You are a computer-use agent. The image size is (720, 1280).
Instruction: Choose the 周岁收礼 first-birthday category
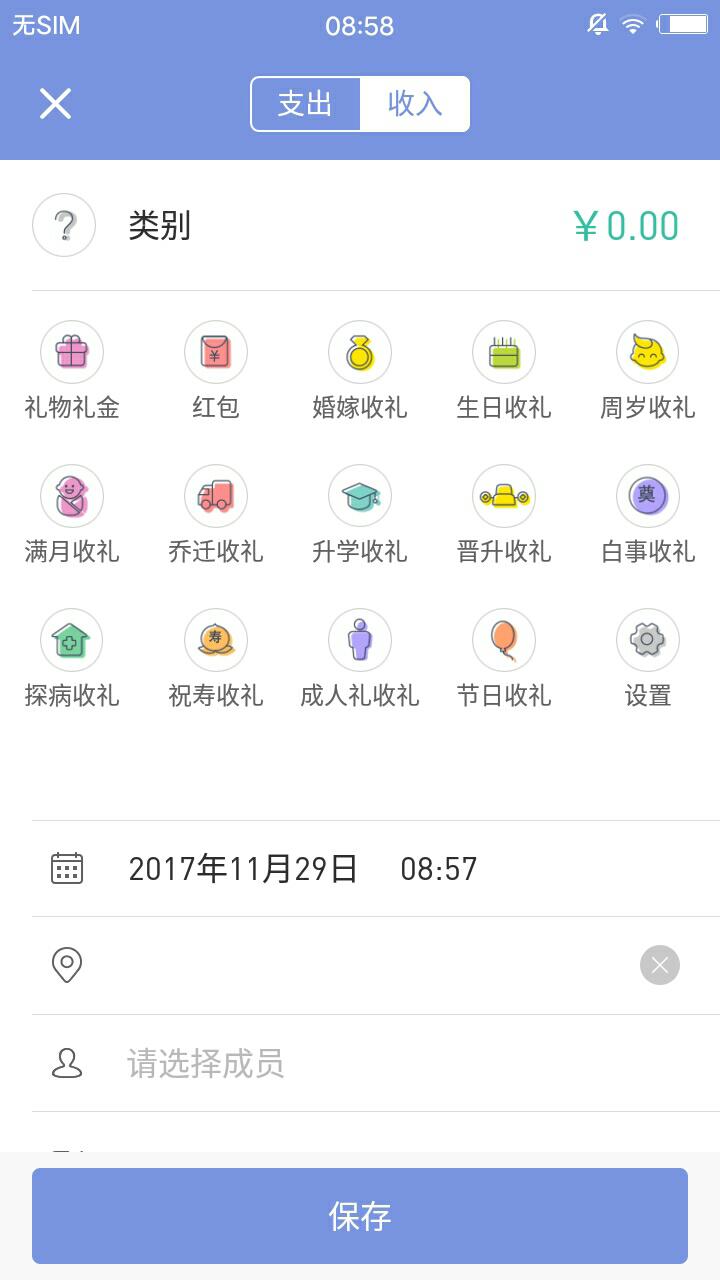tap(647, 352)
